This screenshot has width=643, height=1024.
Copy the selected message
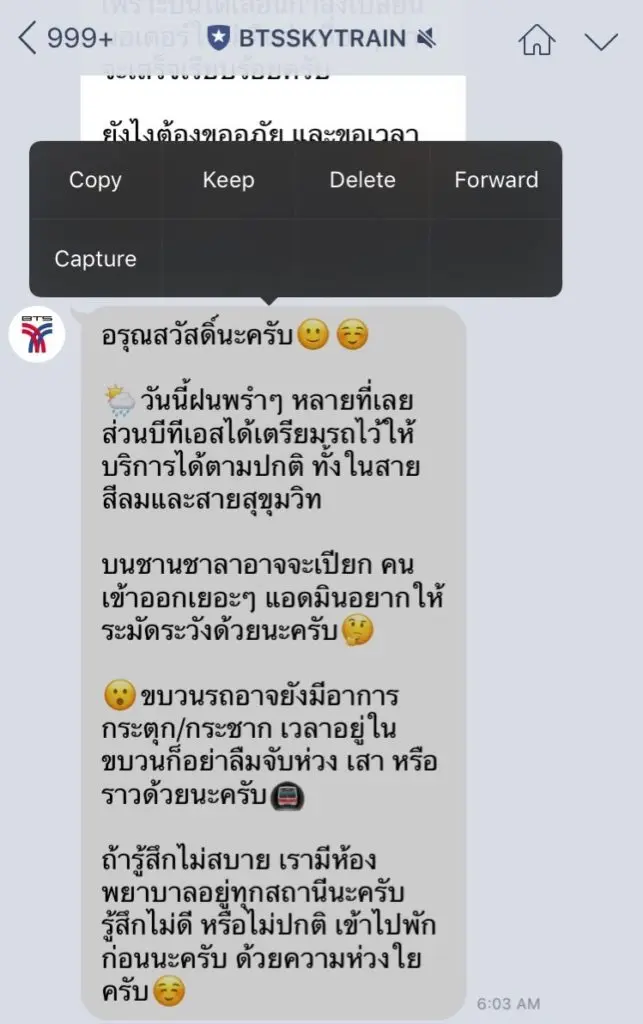pyautogui.click(x=95, y=180)
